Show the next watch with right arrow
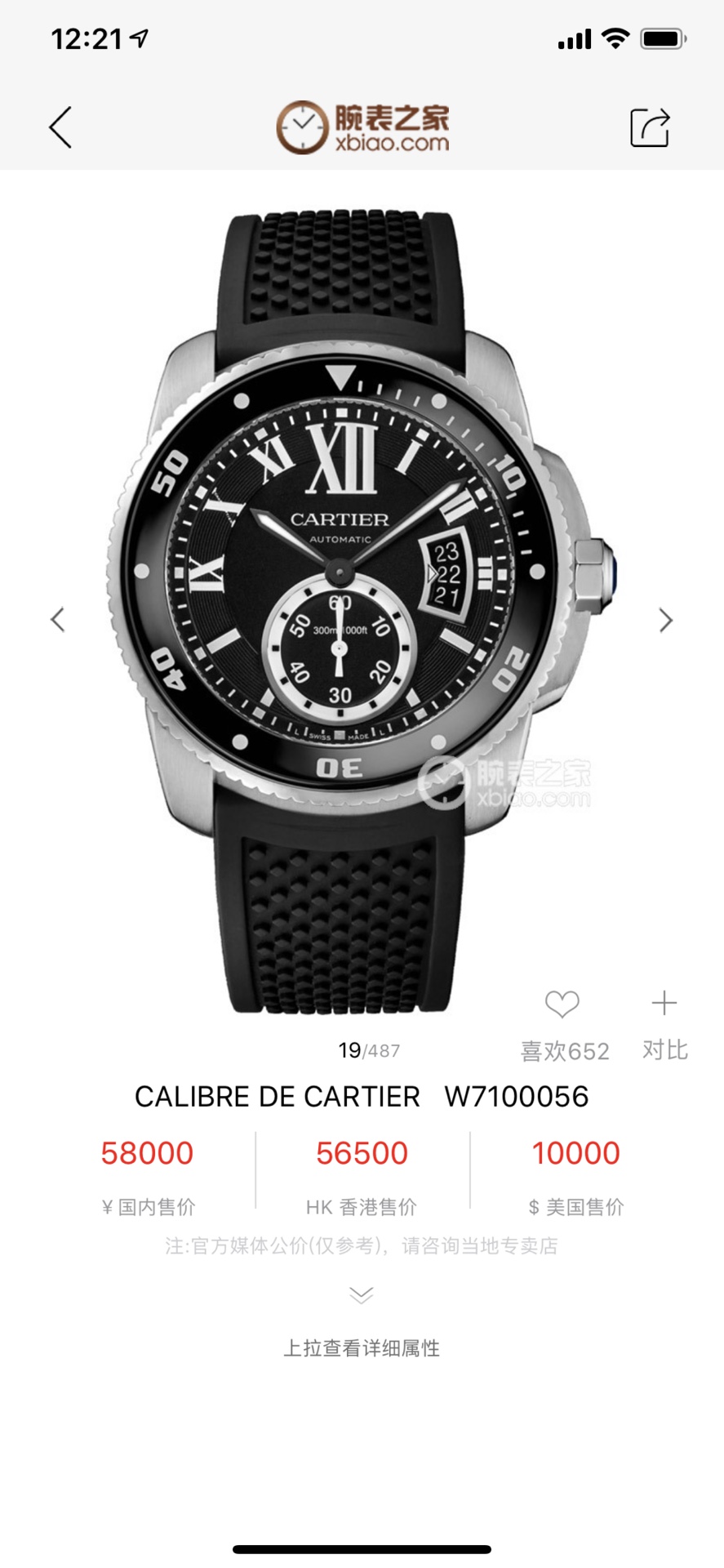Image resolution: width=724 pixels, height=1568 pixels. pos(666,621)
